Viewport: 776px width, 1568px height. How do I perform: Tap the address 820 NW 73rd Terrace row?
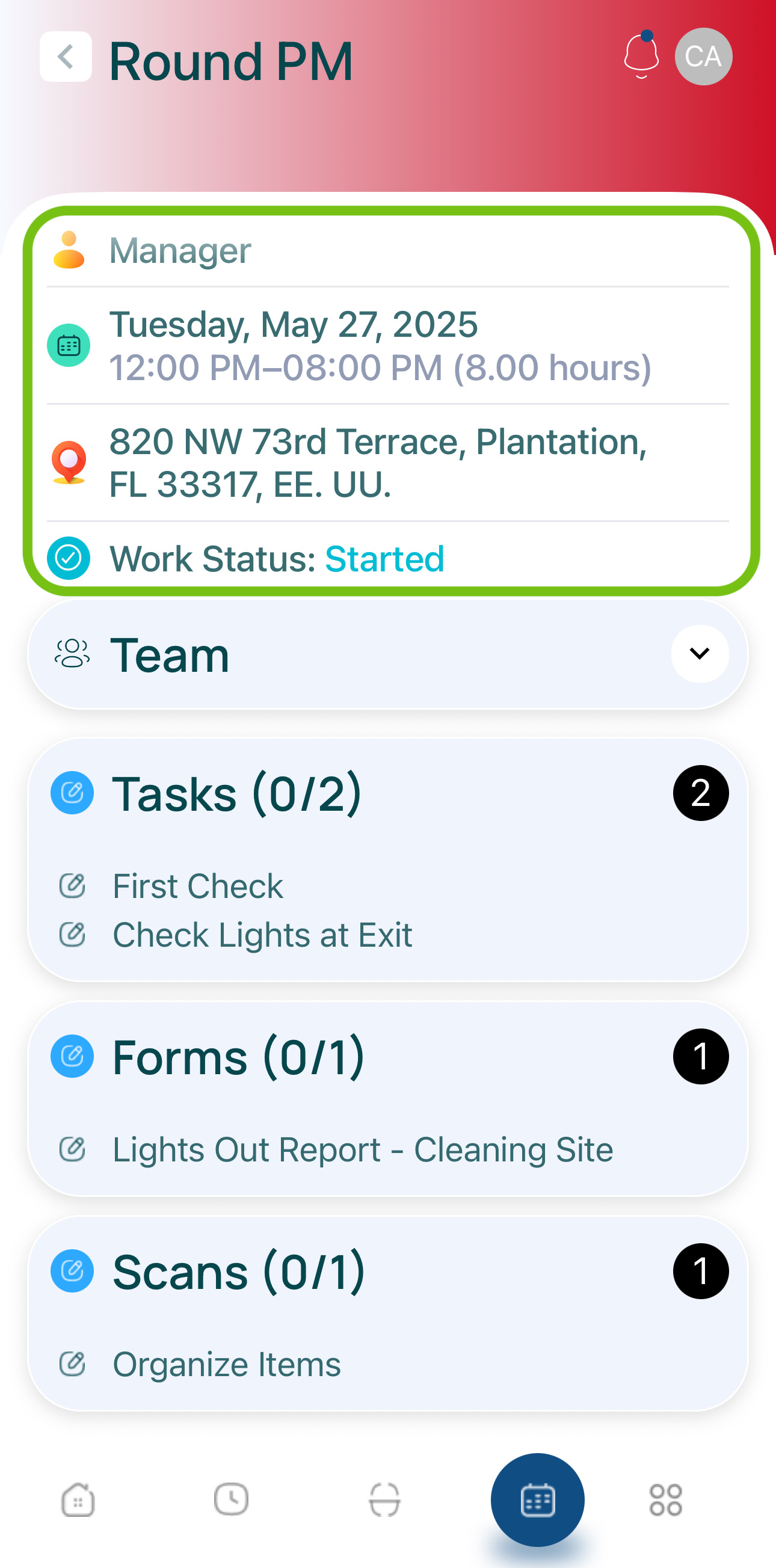pos(387,463)
